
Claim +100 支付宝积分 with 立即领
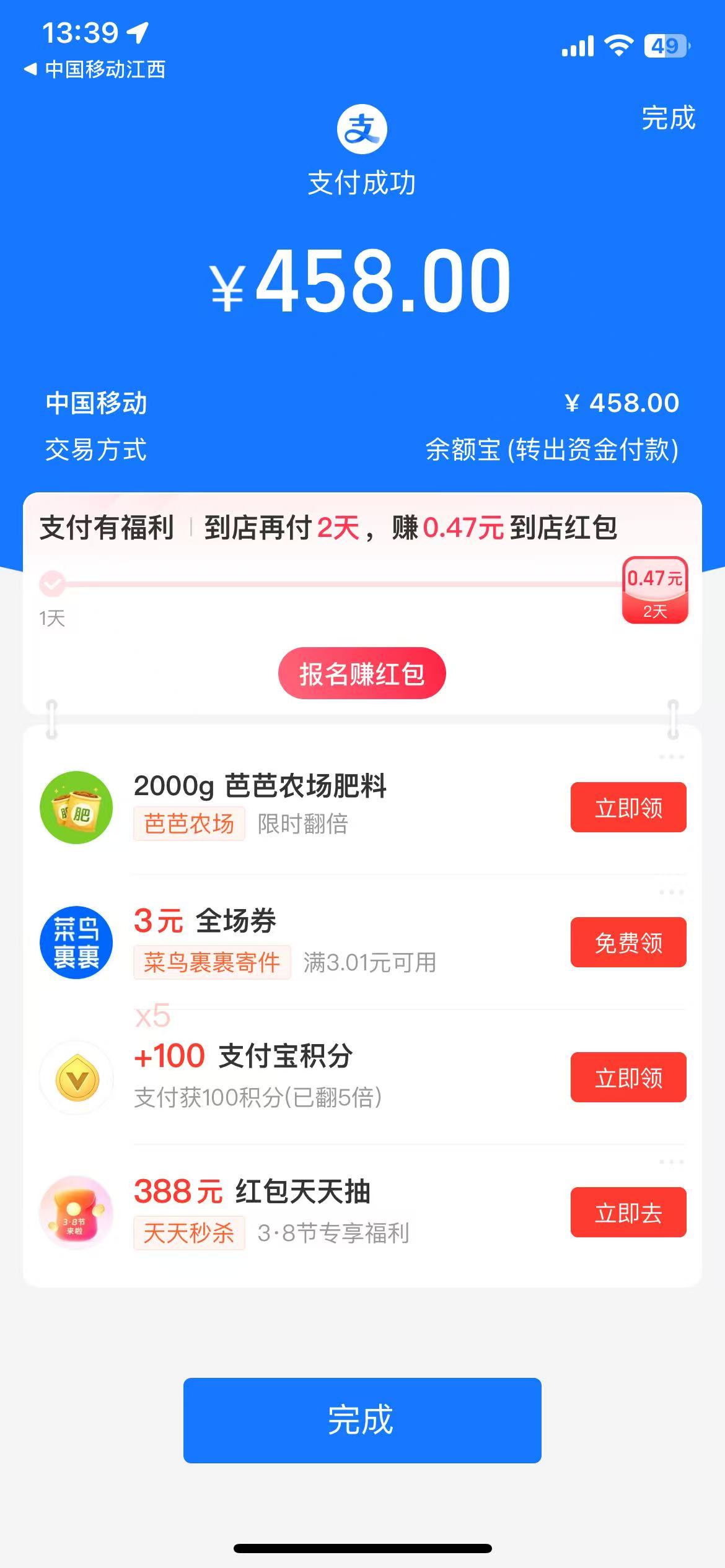(x=628, y=1078)
